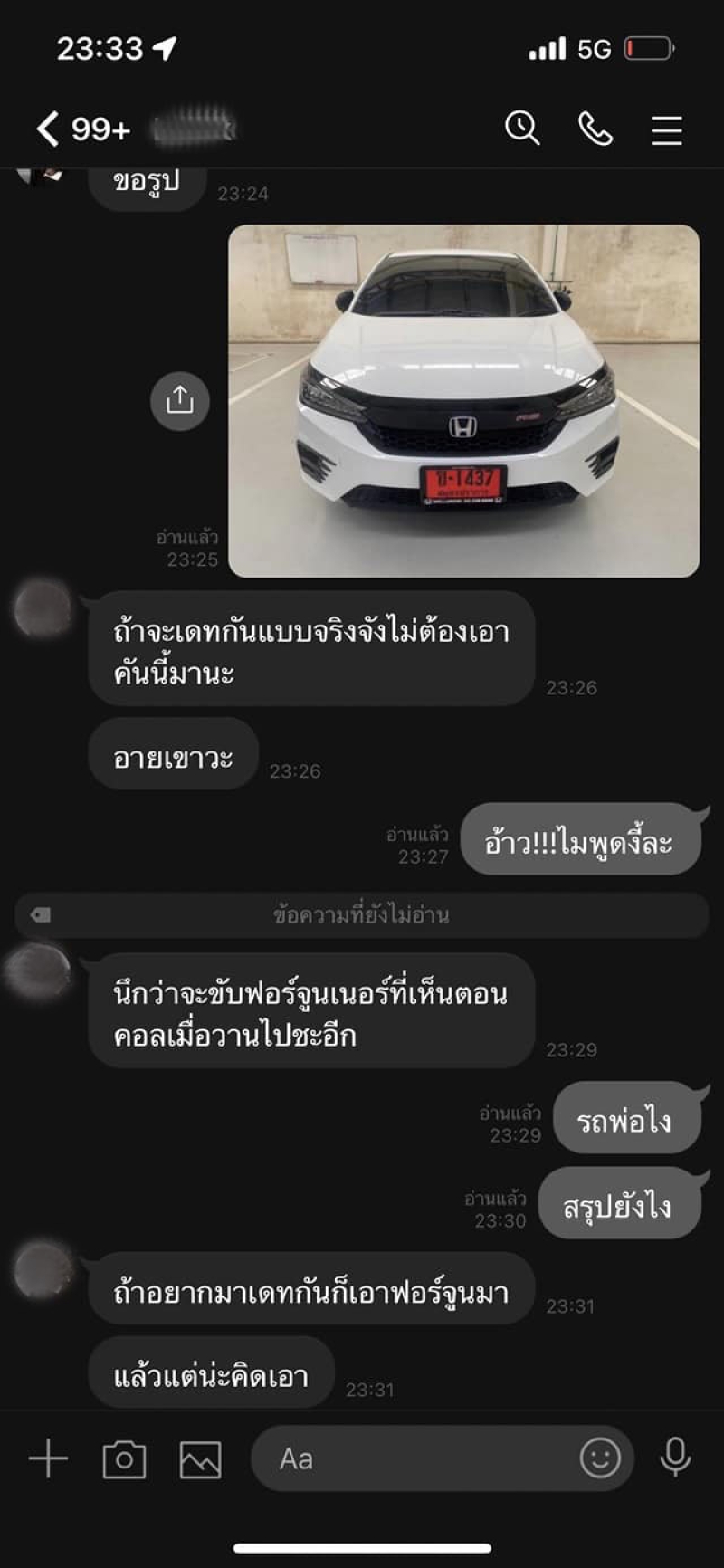Image resolution: width=724 pixels, height=1568 pixels.
Task: Open the photo gallery picker
Action: click(x=200, y=1459)
